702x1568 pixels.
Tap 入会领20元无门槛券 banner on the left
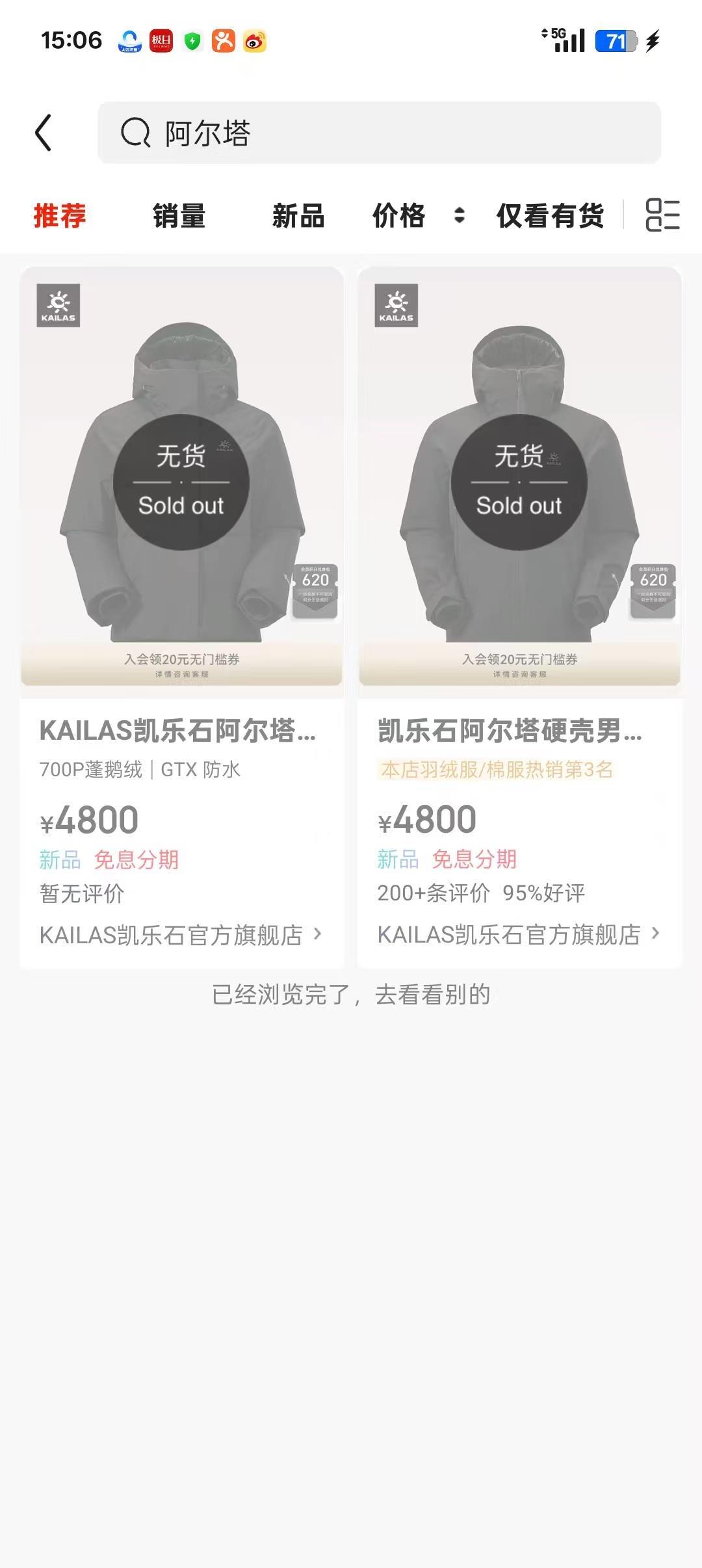[185, 657]
